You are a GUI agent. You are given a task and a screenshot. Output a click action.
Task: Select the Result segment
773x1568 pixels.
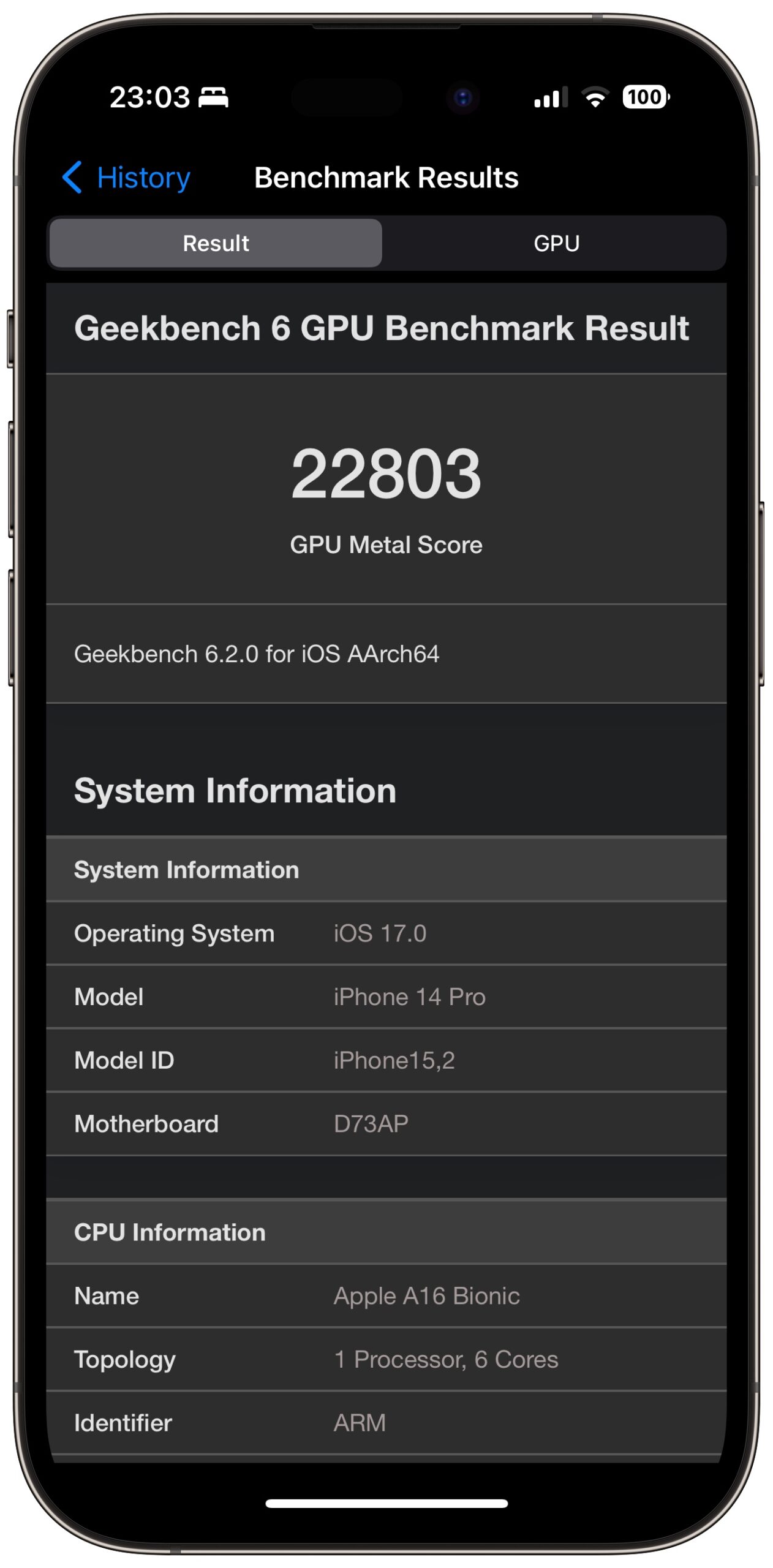[216, 243]
